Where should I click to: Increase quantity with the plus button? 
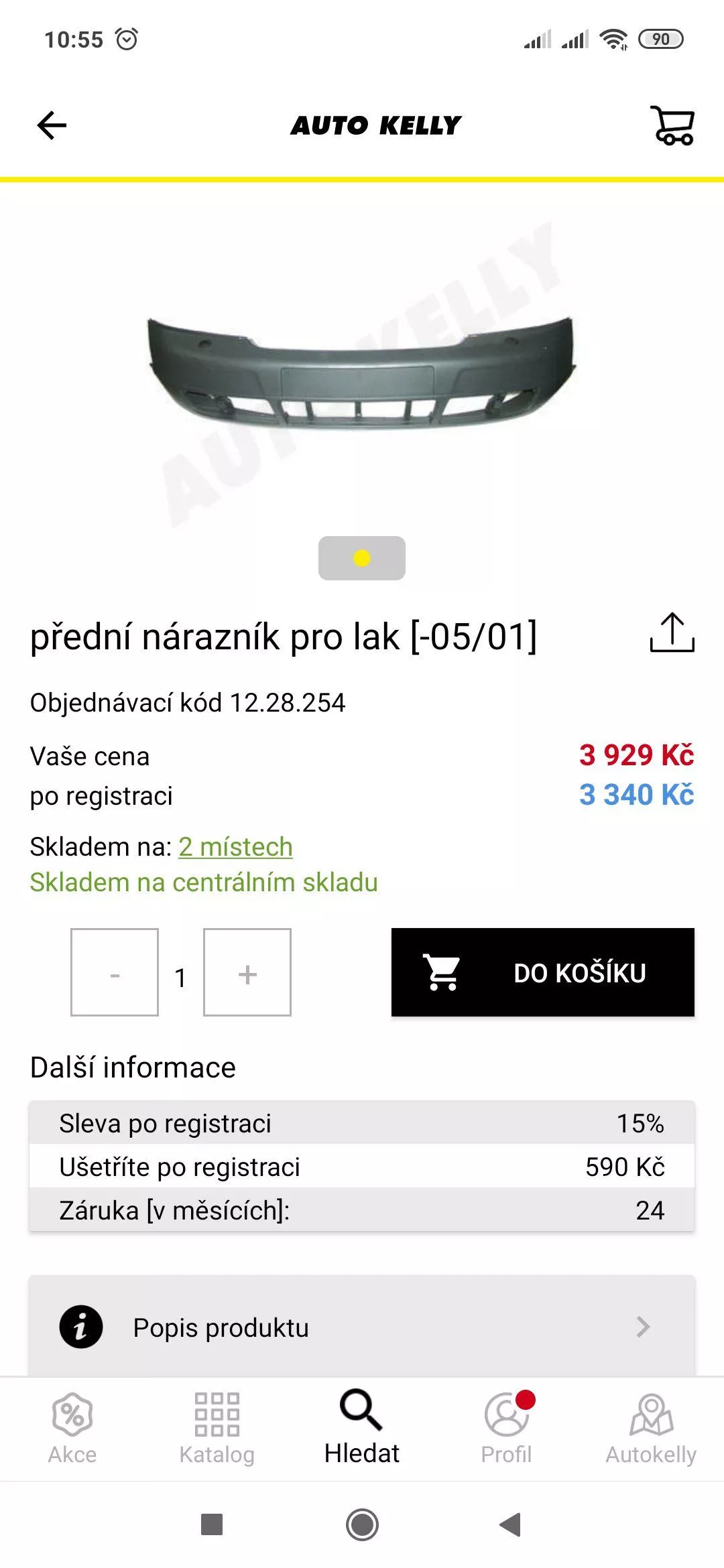click(247, 972)
